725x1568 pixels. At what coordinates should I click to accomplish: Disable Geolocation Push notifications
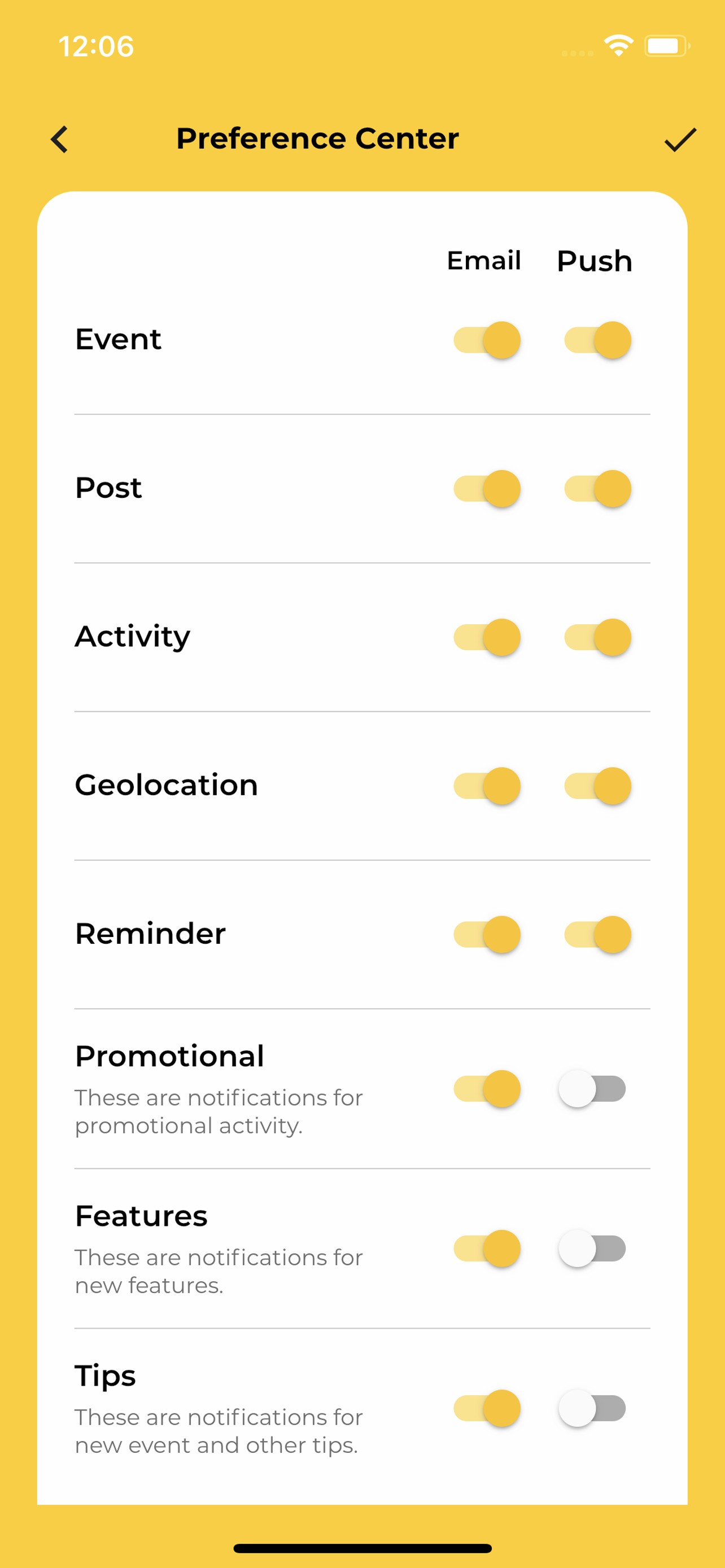pos(597,785)
